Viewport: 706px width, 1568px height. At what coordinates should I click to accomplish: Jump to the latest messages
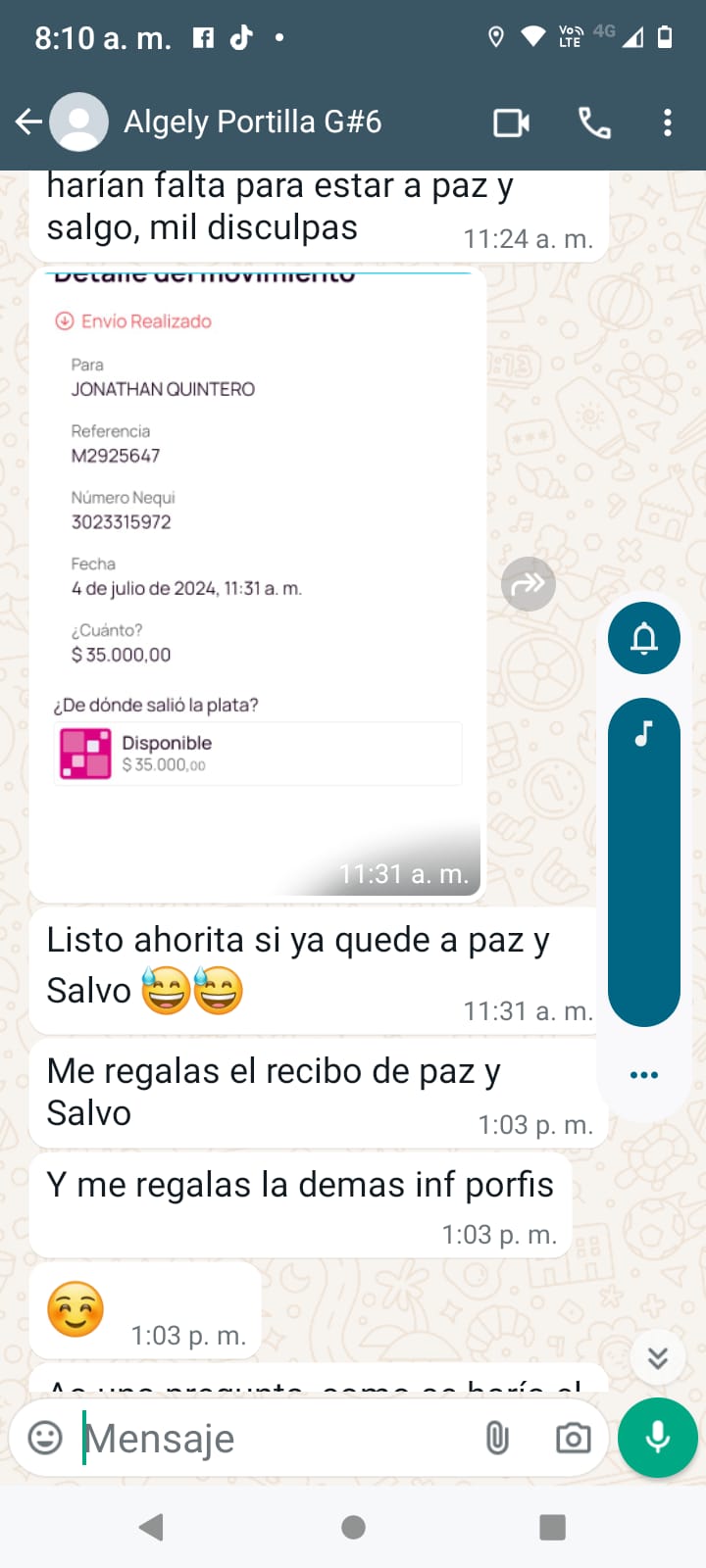click(x=658, y=1357)
